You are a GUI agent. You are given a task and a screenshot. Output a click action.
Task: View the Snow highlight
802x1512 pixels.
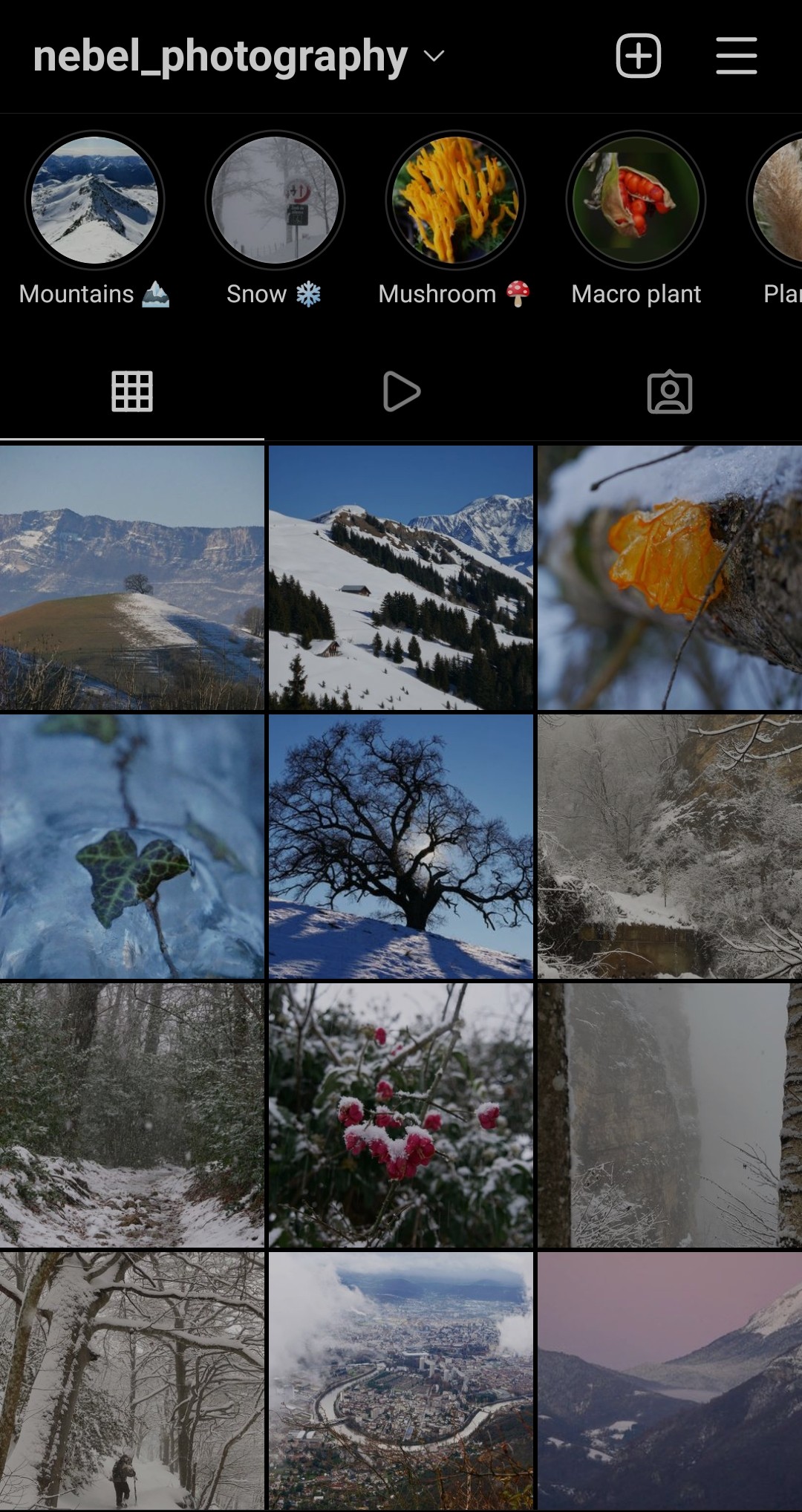coord(275,201)
